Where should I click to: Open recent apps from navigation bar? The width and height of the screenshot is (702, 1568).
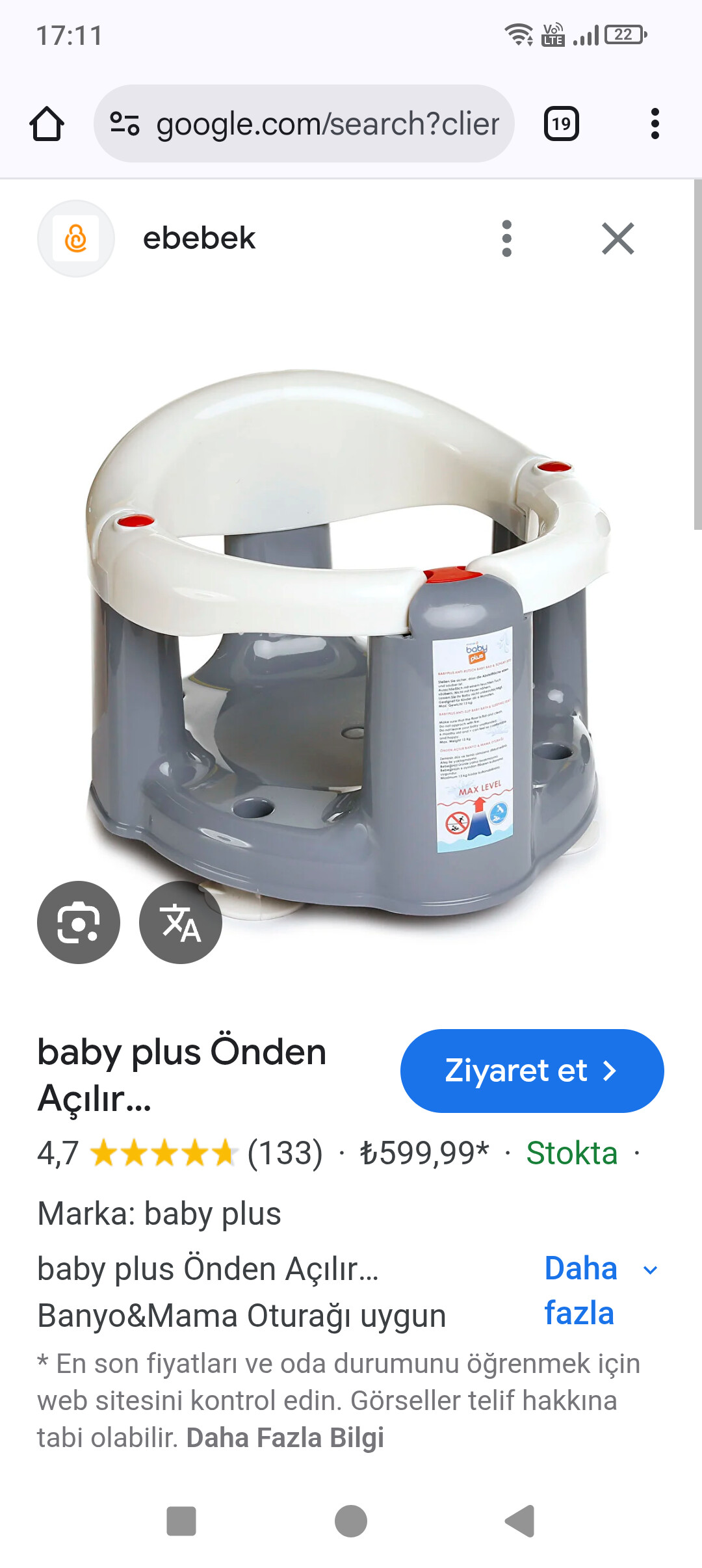[x=181, y=1521]
